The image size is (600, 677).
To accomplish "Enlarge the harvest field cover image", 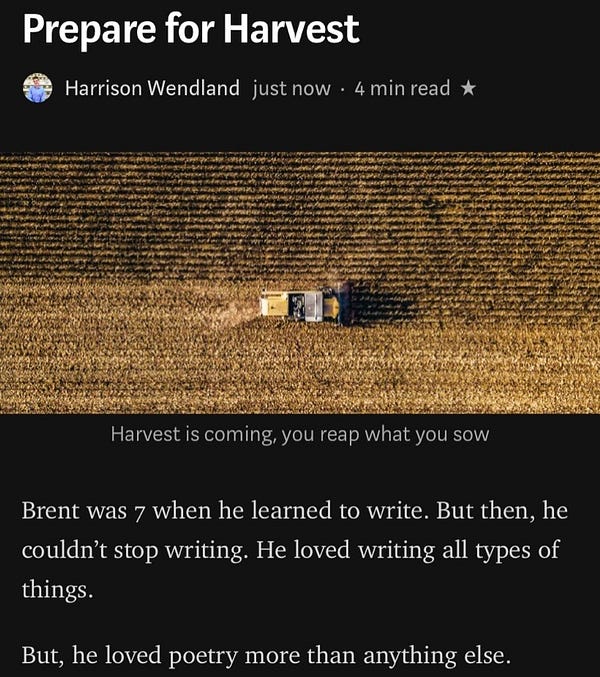I will (x=300, y=282).
